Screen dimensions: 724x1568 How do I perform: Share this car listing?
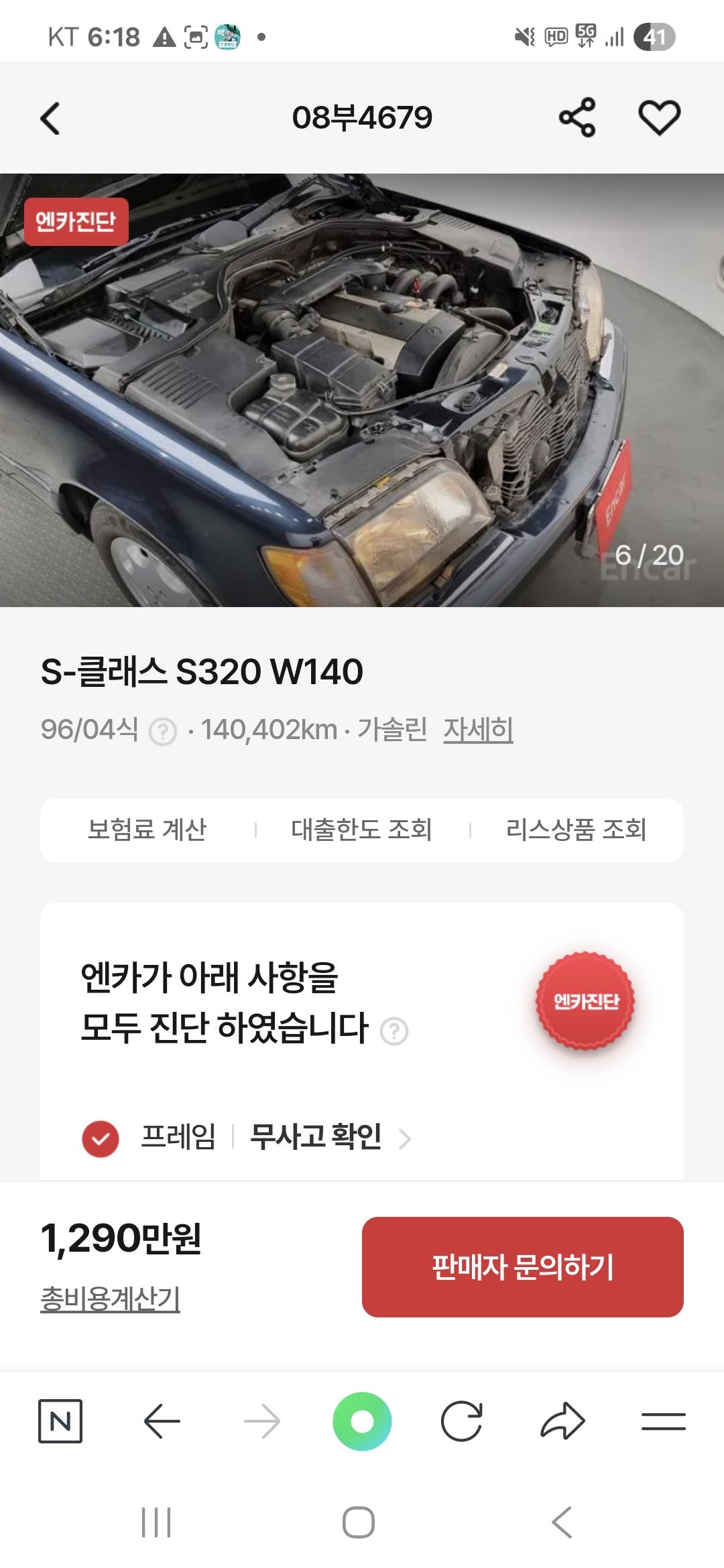[x=579, y=118]
